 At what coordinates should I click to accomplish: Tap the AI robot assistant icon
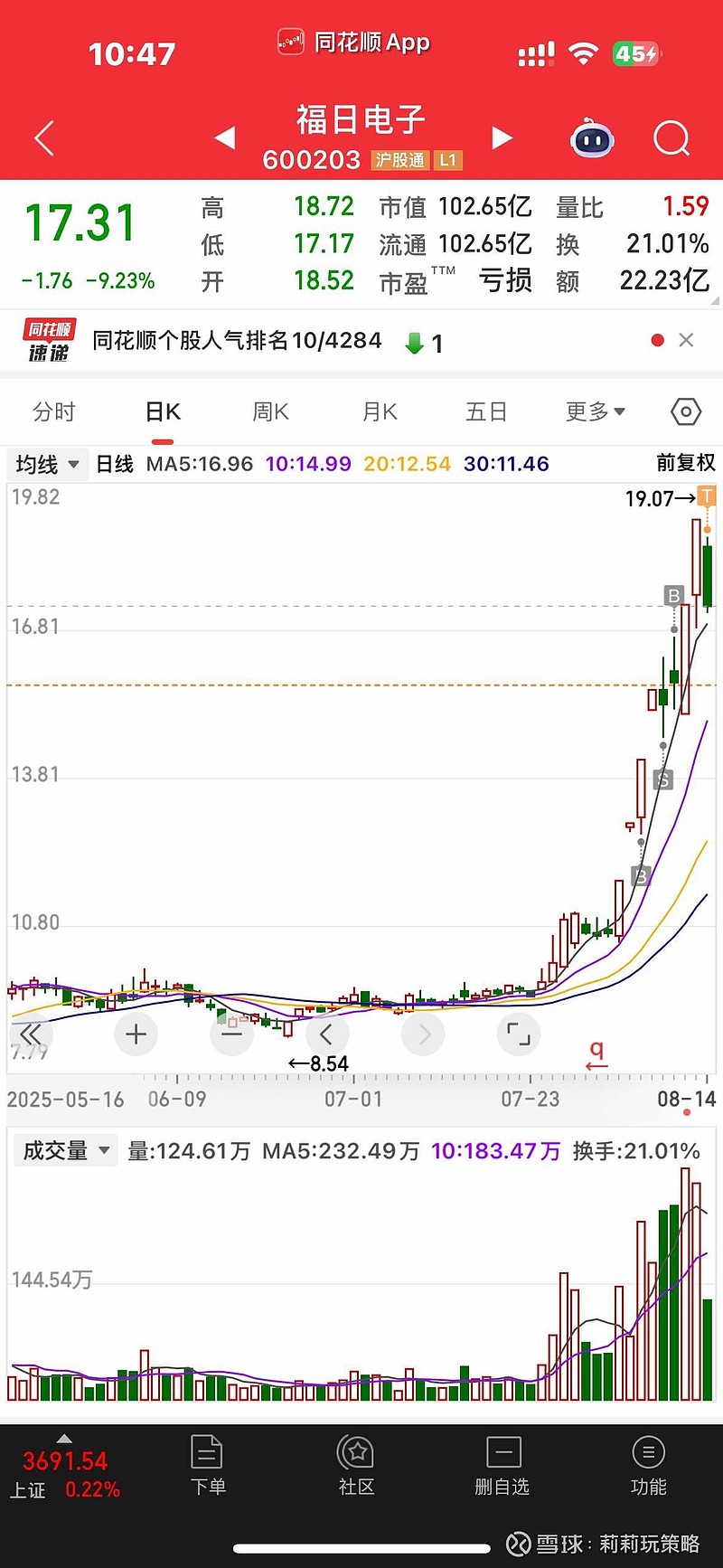click(592, 137)
